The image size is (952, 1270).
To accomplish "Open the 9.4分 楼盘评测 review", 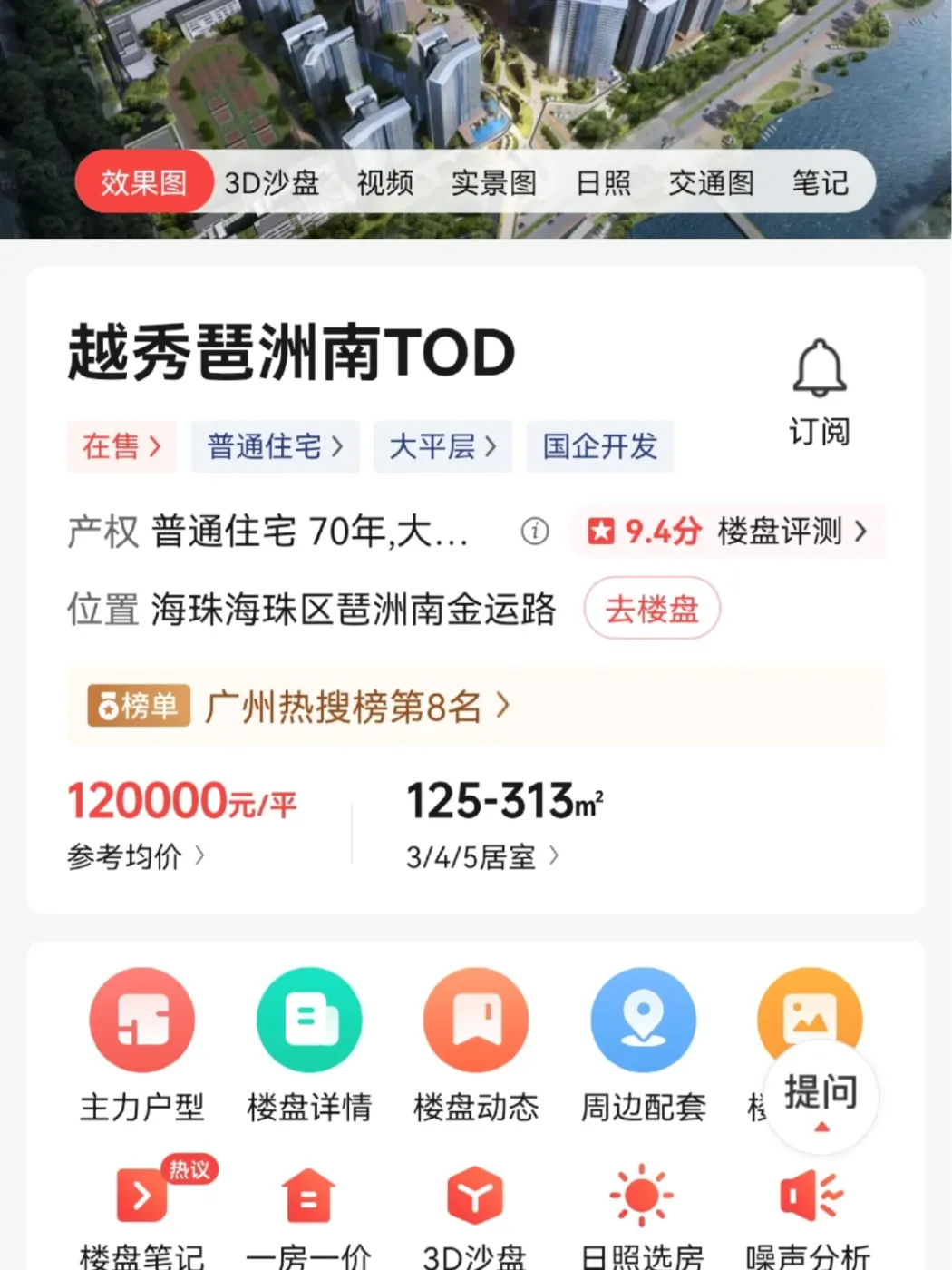I will pos(727,531).
